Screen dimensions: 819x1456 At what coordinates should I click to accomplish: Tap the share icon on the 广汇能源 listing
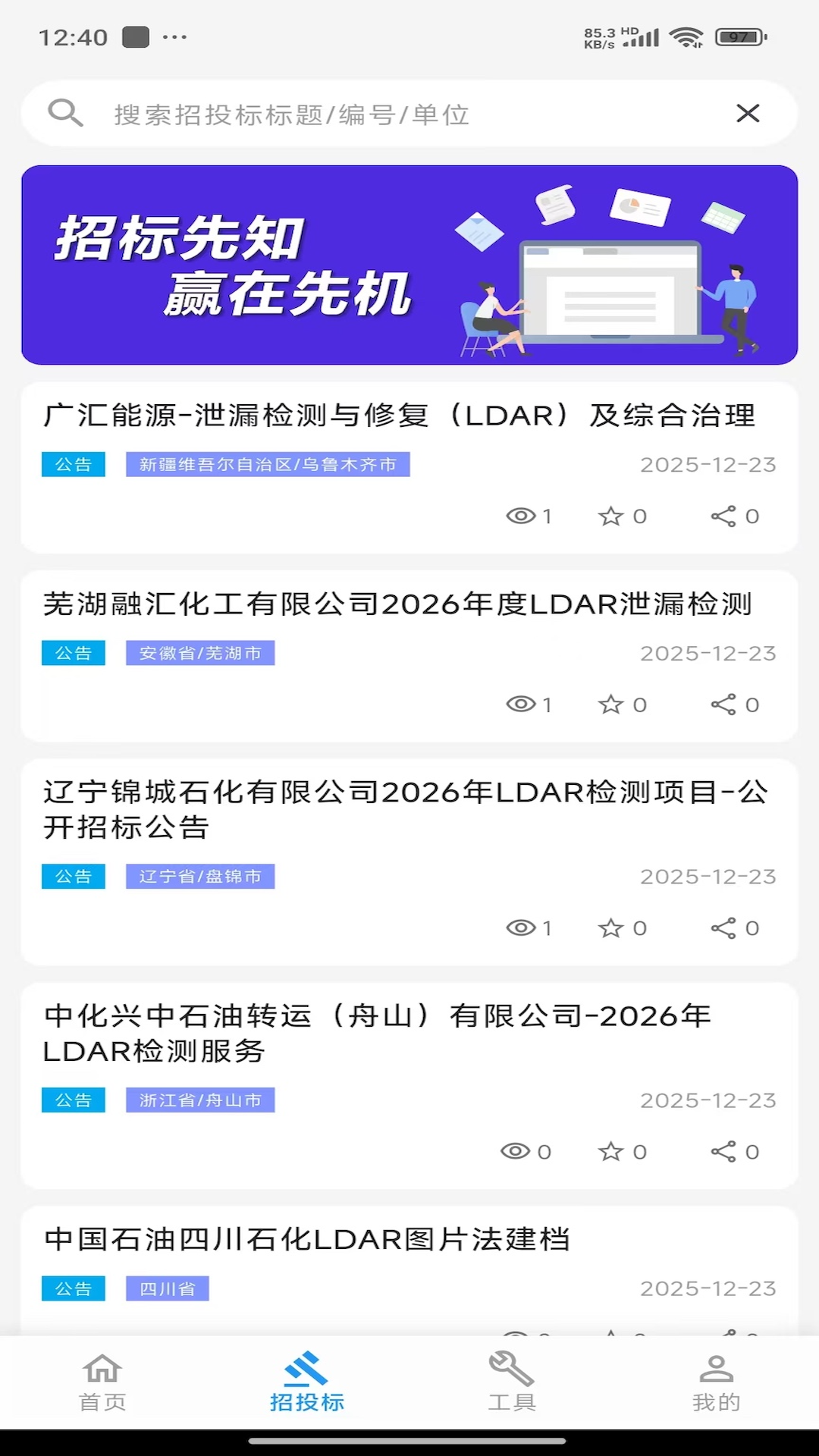pos(723,516)
